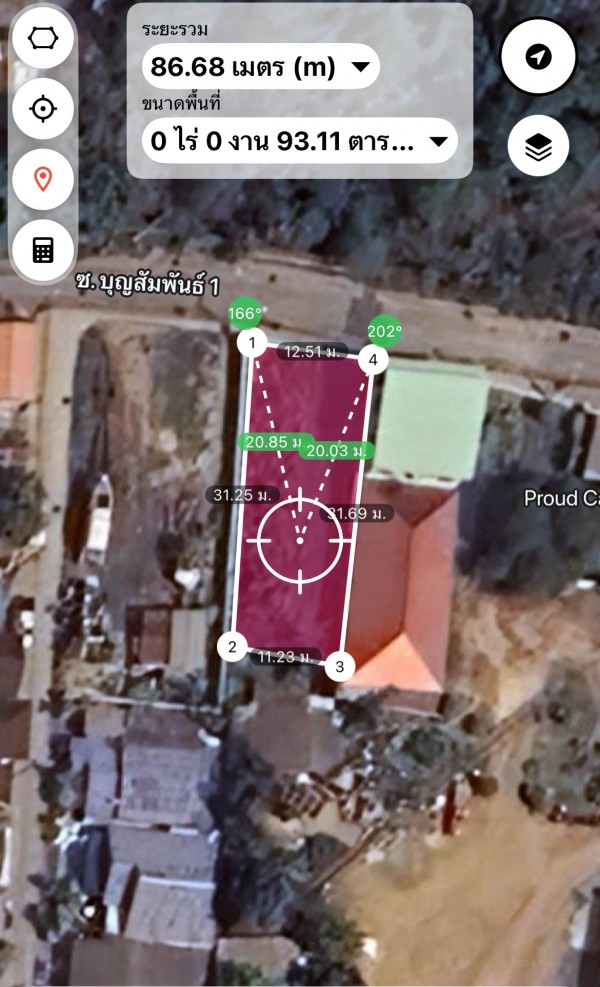Tap the crosshair target tool
Screen dimensions: 600x987
43,108
